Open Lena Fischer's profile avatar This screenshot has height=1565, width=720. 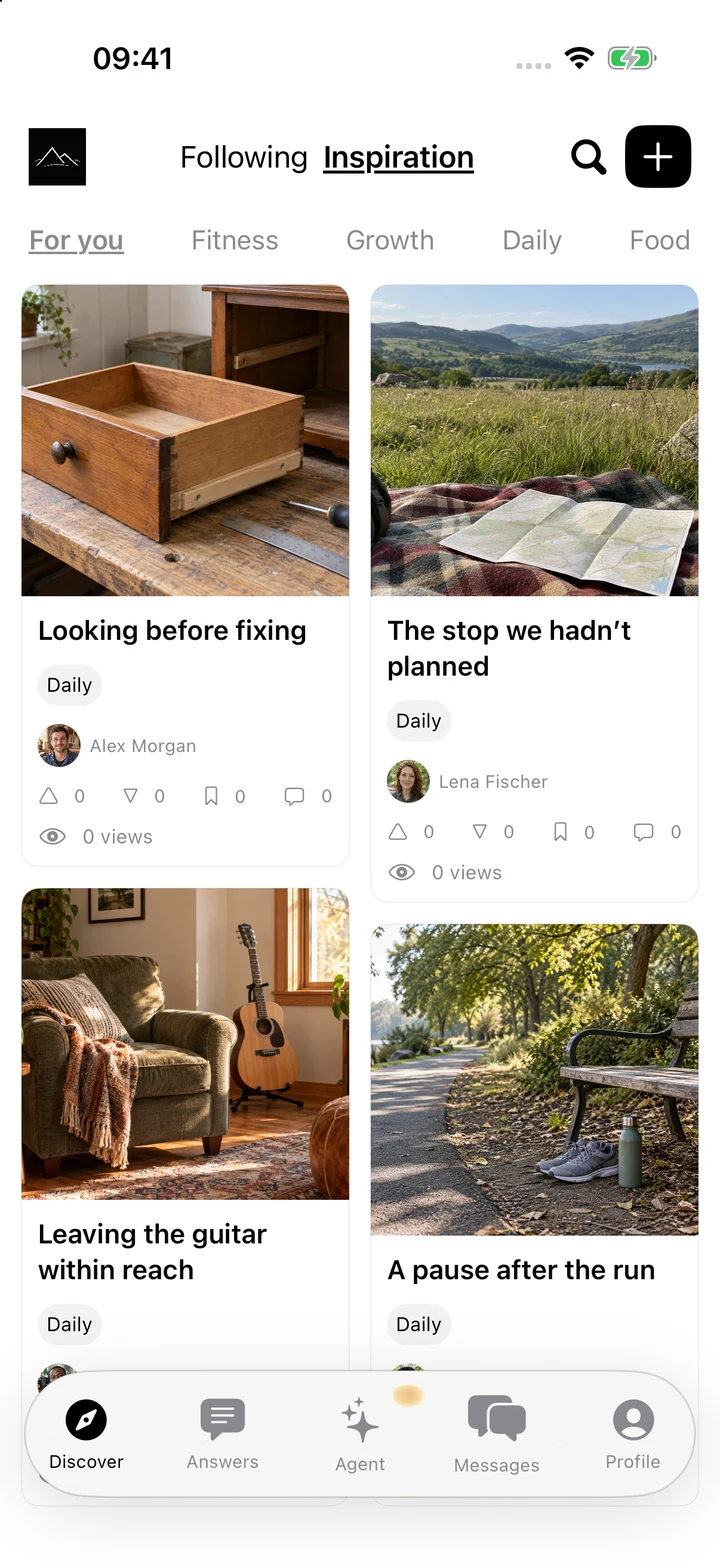tap(408, 782)
